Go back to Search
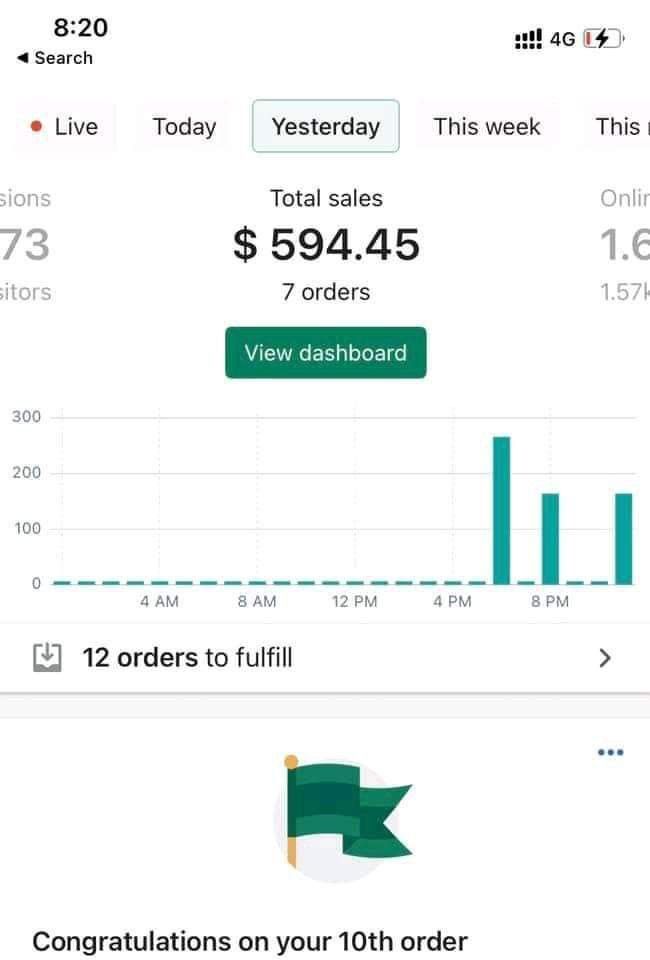Screen dimensions: 650x960 coord(55,58)
